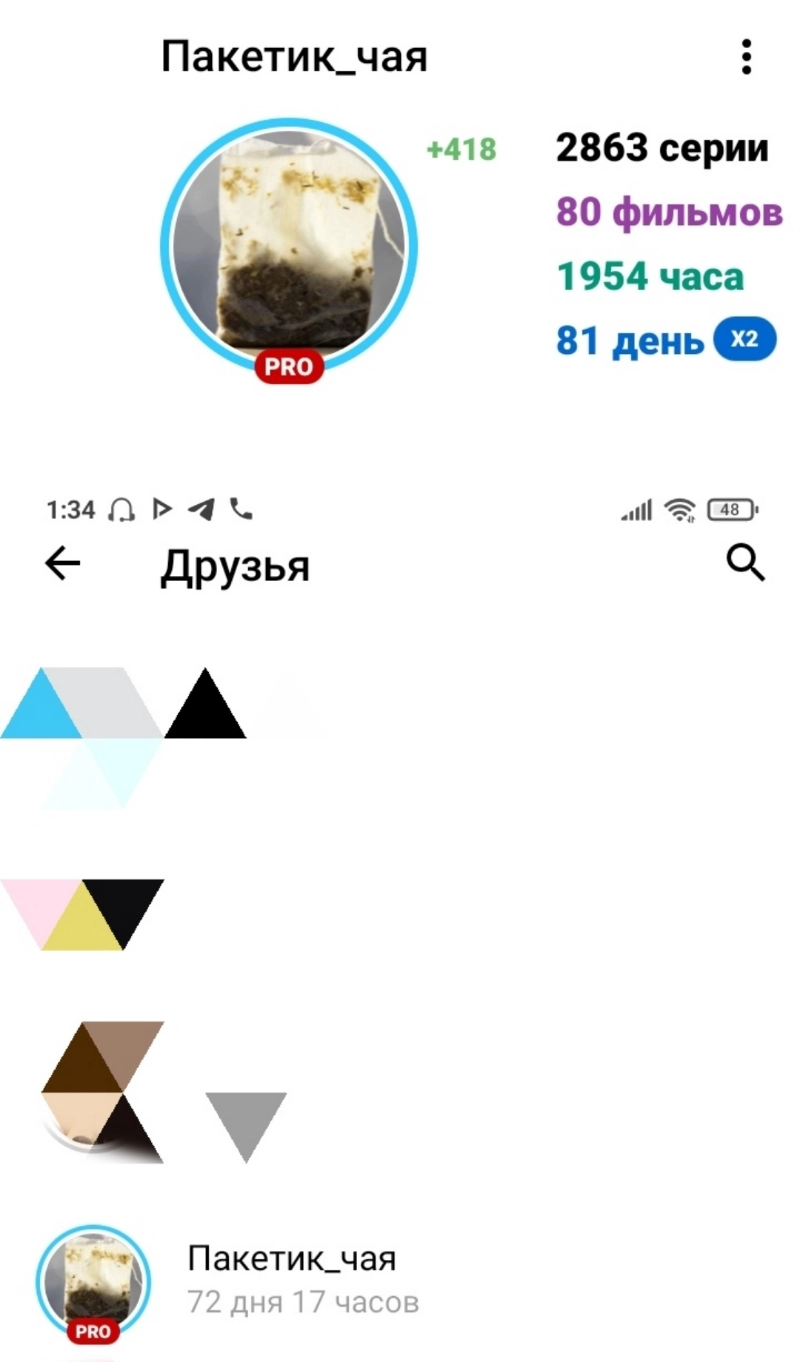Tap the large tea bag profile avatar

point(289,246)
